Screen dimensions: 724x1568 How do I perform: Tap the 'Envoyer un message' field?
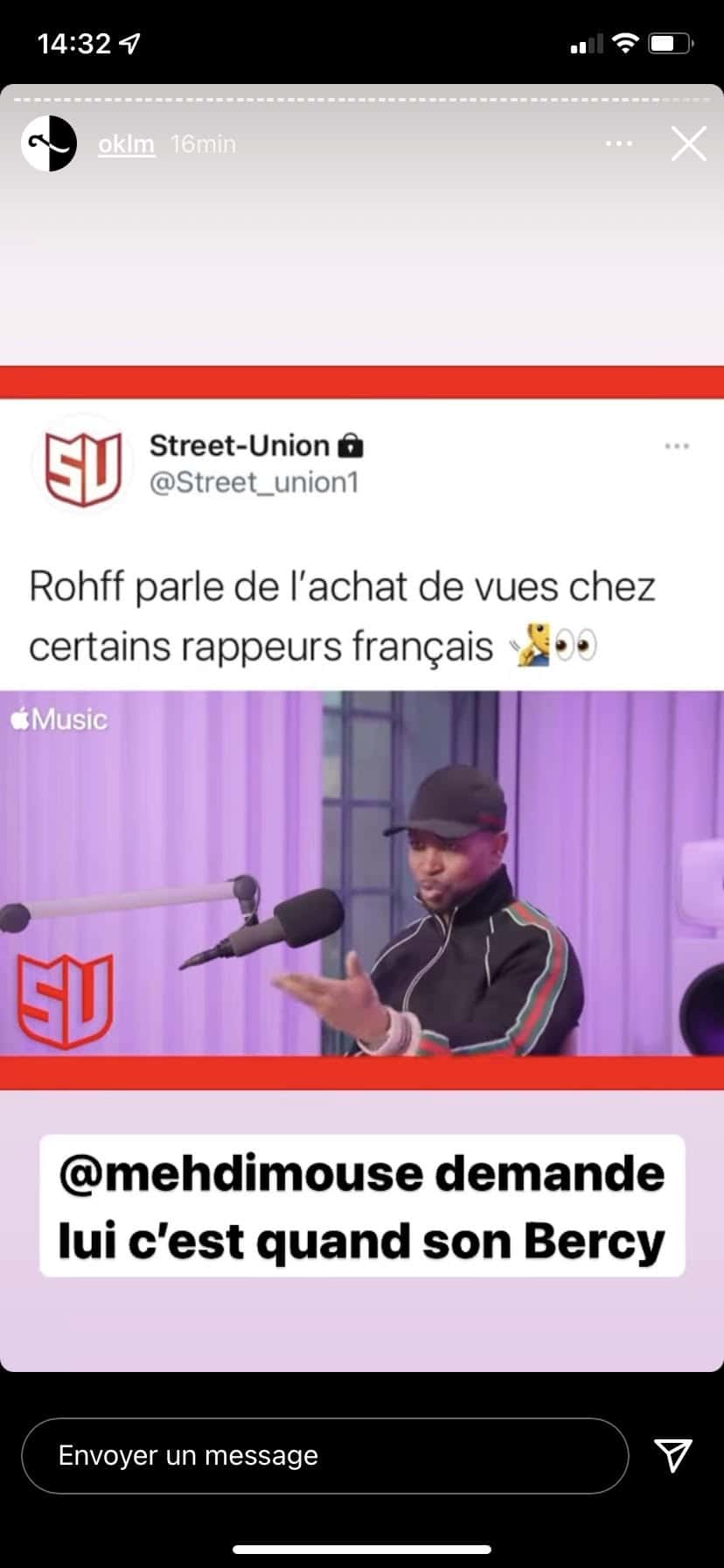(x=325, y=1455)
